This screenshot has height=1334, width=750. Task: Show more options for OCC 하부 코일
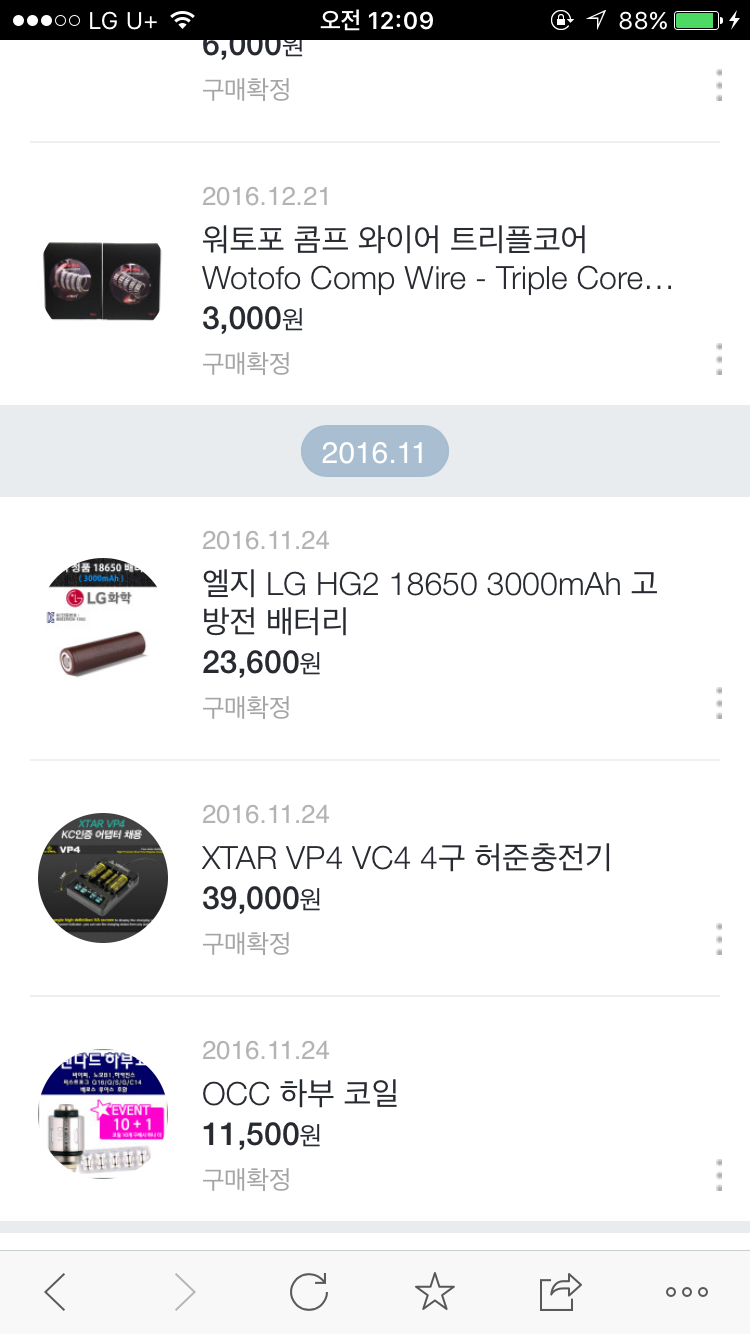(719, 1176)
